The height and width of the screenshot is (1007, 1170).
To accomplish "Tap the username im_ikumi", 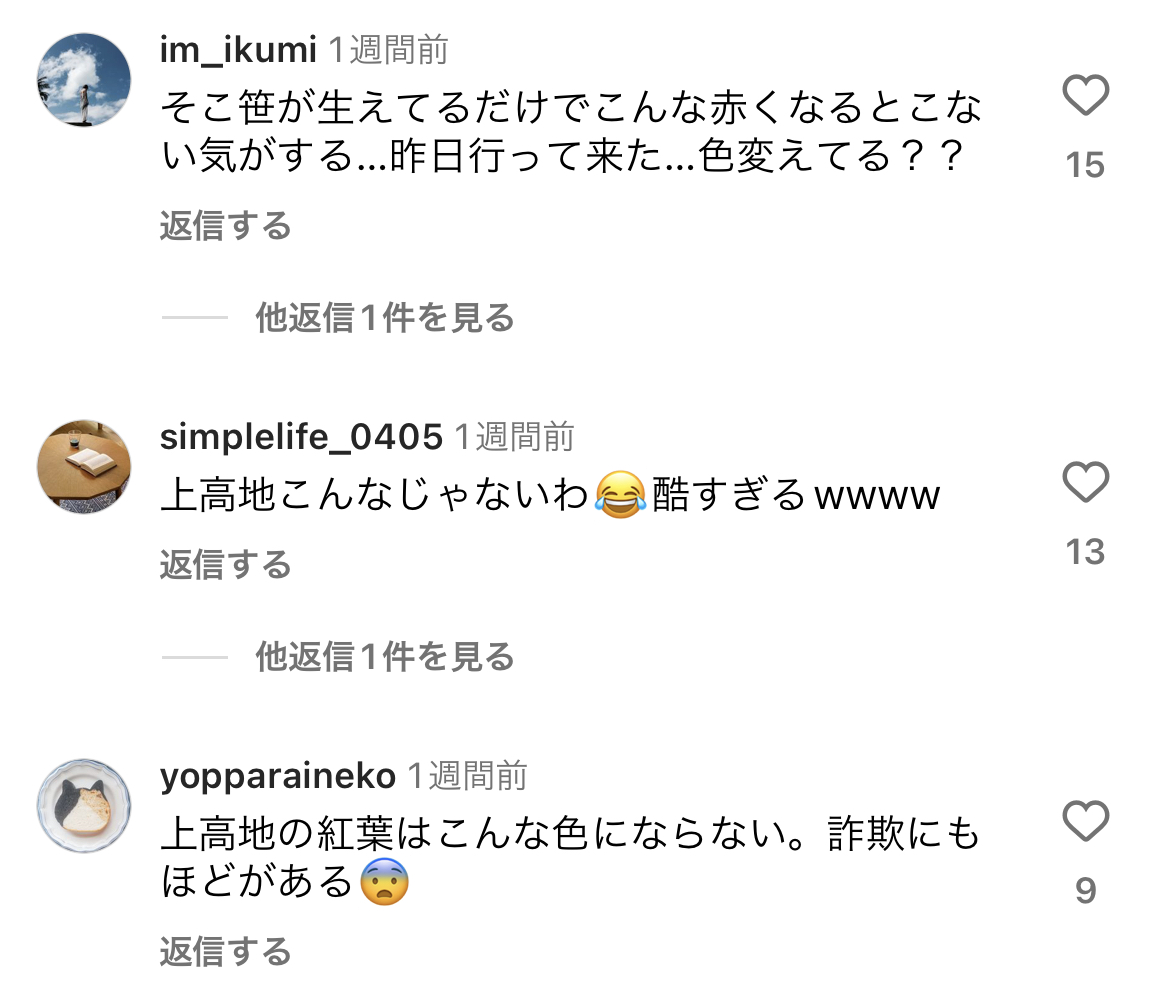I will click(x=238, y=50).
